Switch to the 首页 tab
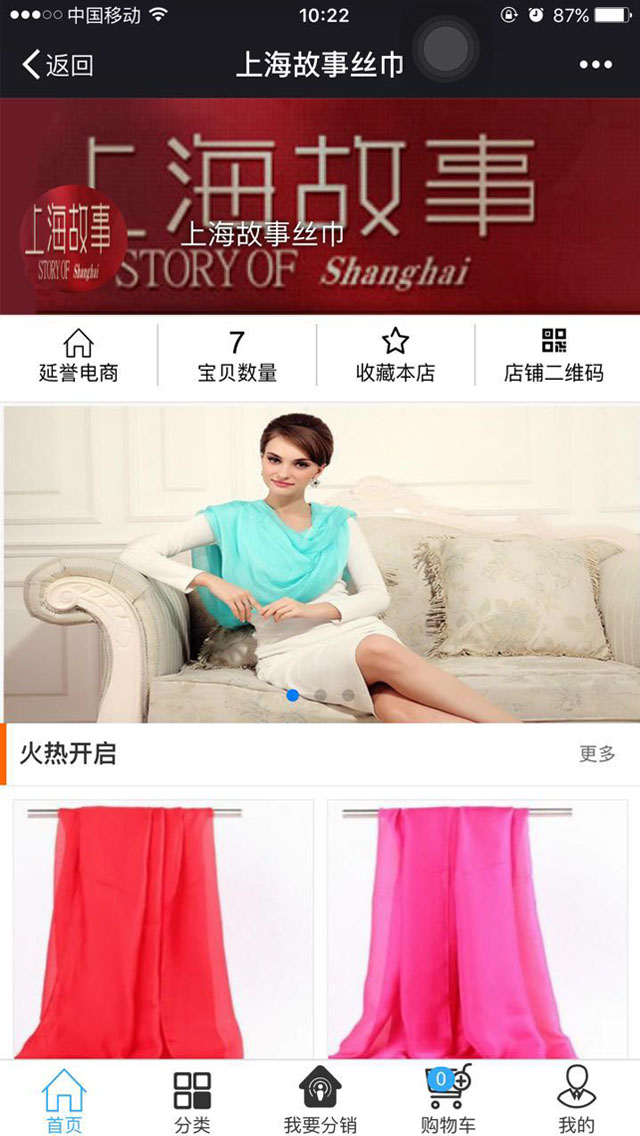640x1136 pixels. pos(64,1100)
